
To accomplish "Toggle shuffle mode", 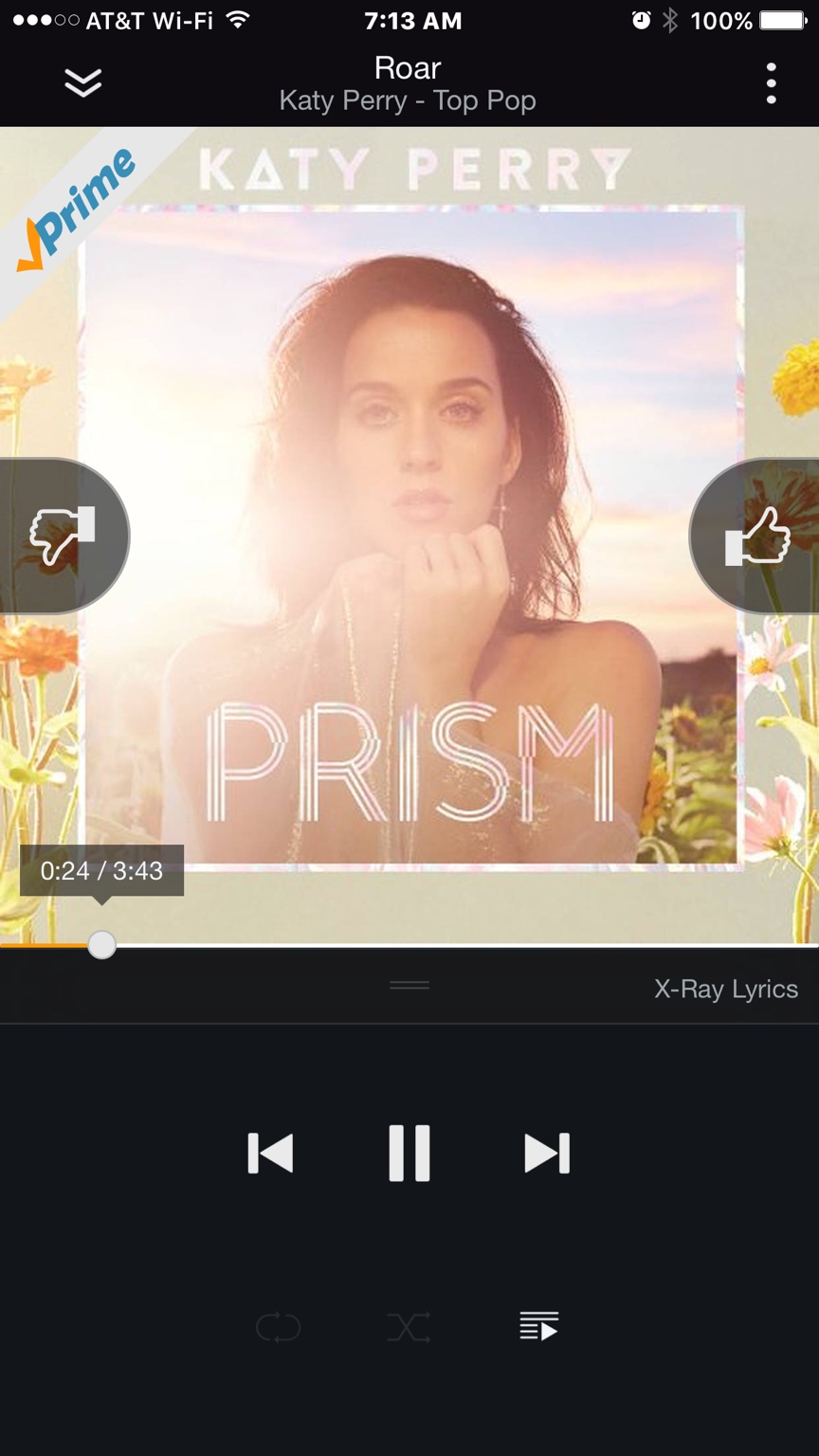I will (x=409, y=1327).
